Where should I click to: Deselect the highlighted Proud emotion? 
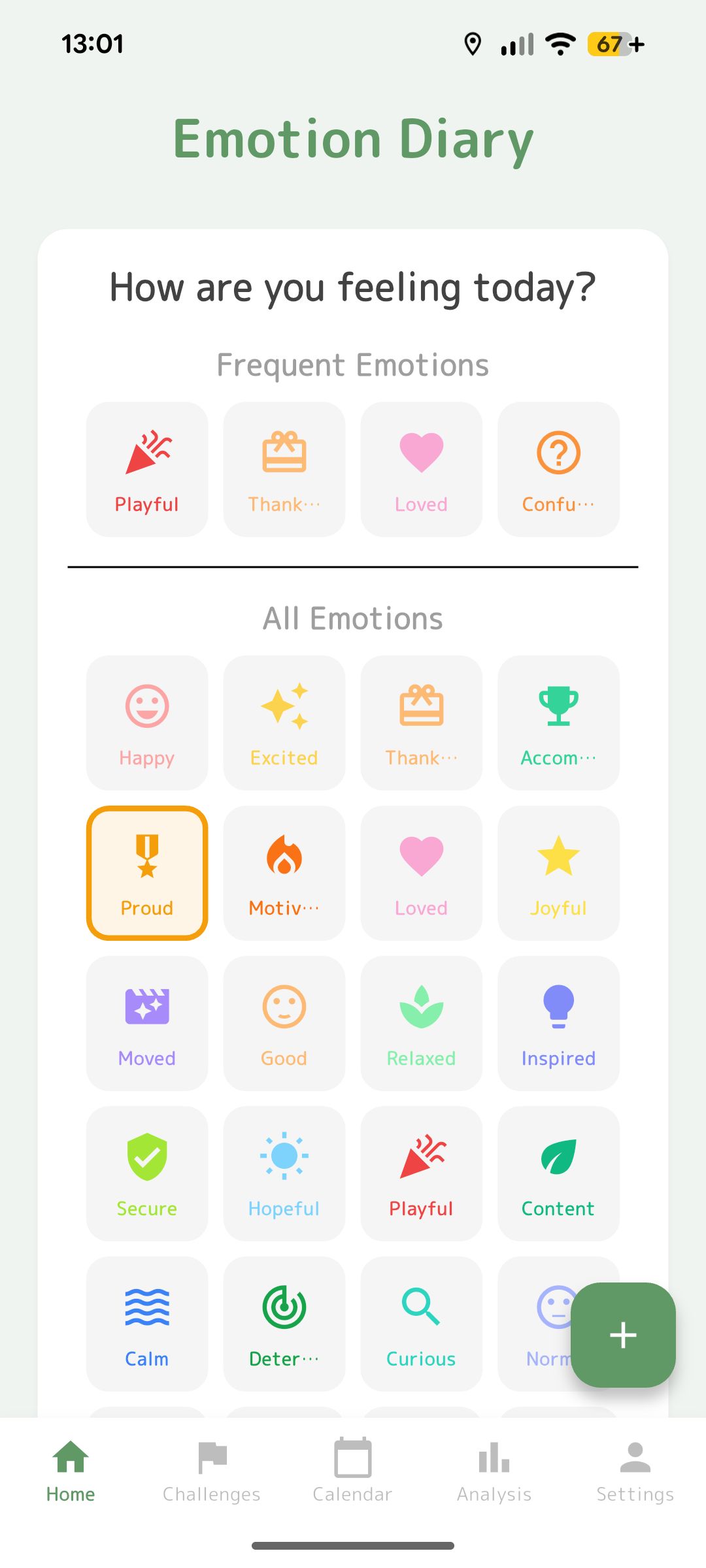(147, 872)
